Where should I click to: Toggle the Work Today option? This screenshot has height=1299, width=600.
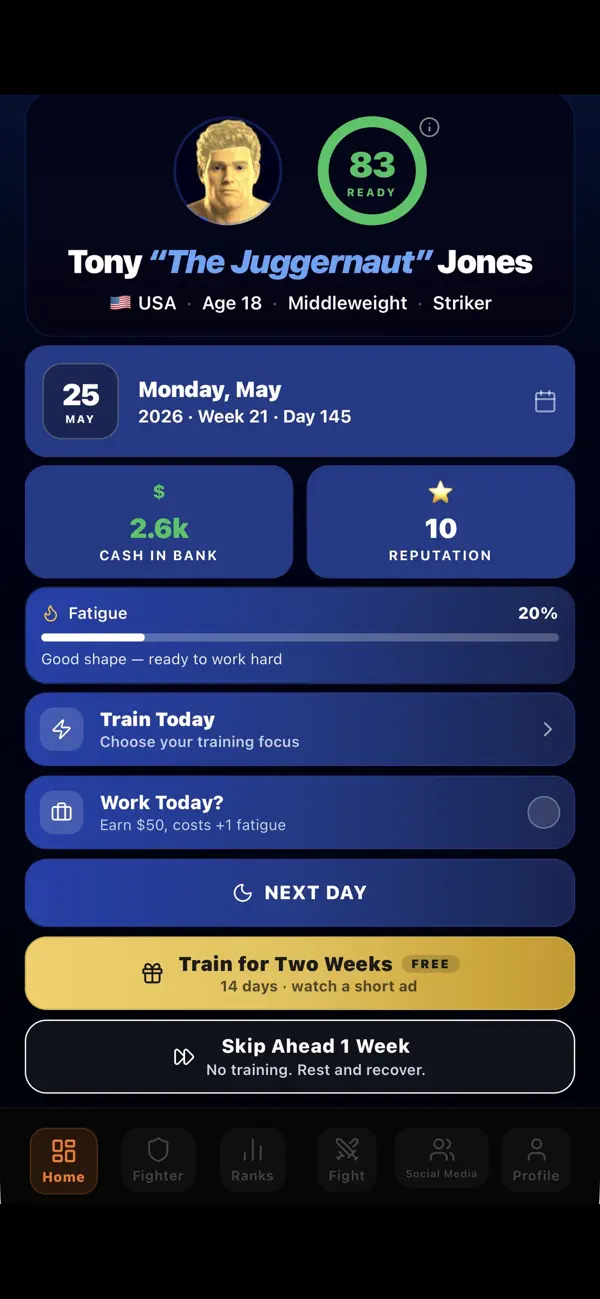click(x=544, y=812)
